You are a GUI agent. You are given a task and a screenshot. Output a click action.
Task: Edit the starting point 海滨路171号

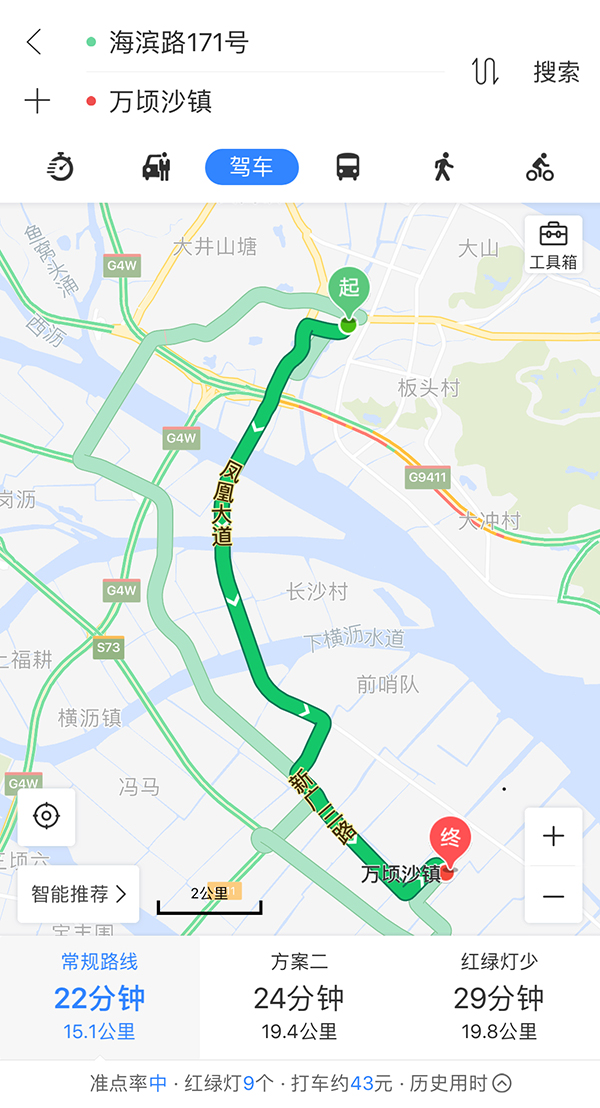265,42
